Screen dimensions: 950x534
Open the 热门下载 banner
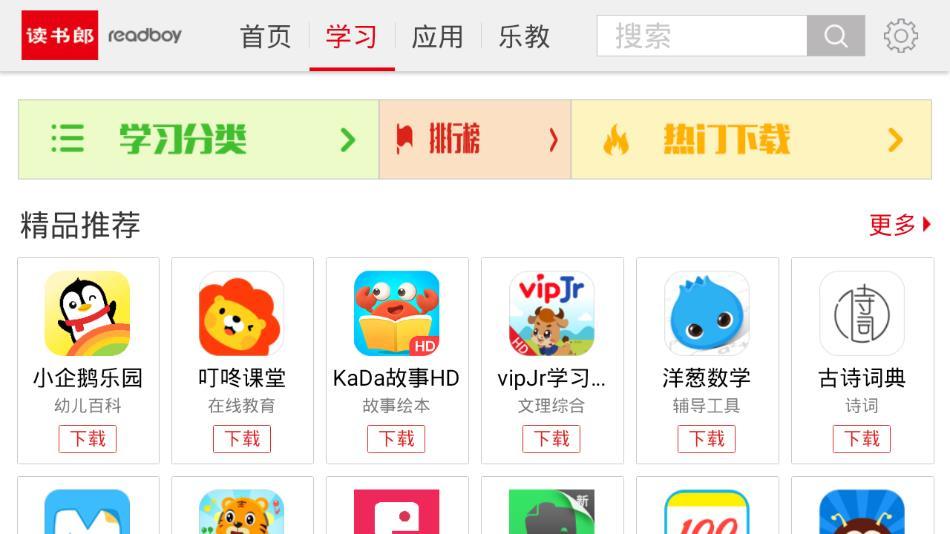pyautogui.click(x=750, y=139)
